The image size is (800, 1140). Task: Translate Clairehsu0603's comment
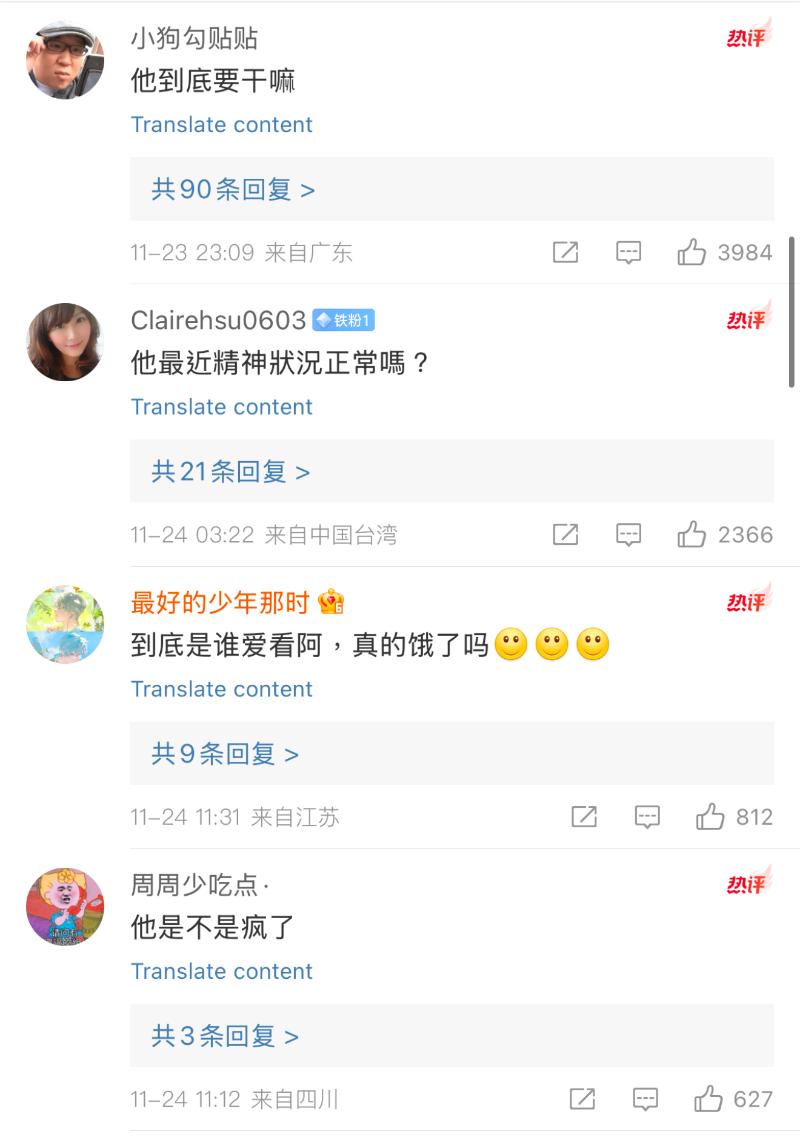click(221, 407)
